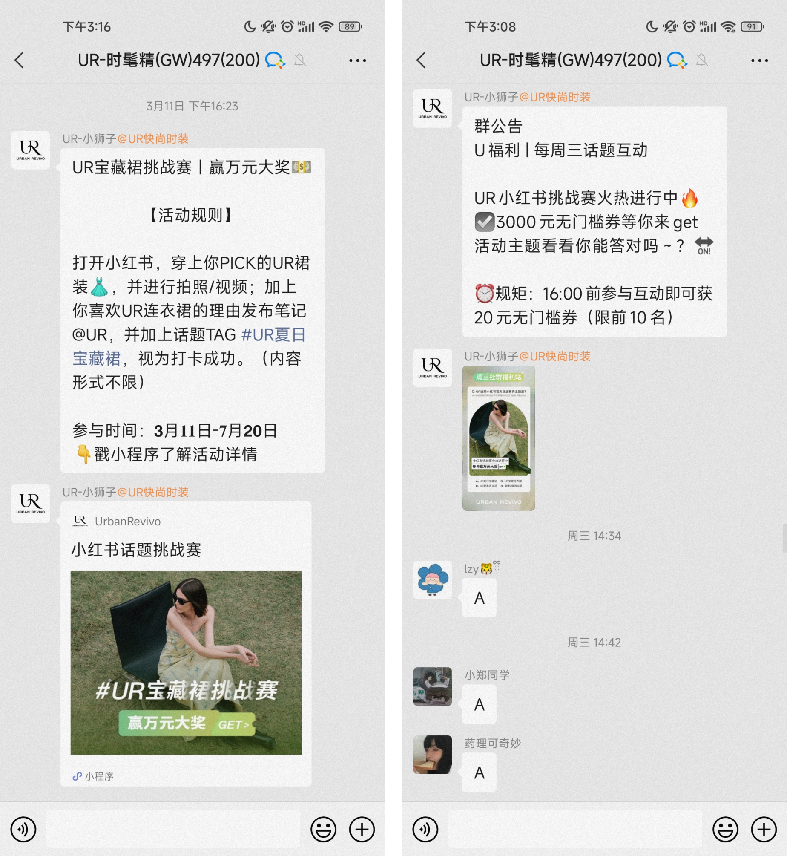Image resolution: width=788 pixels, height=857 pixels.
Task: Open 小郑同学's avatar profile
Action: pos(432,686)
